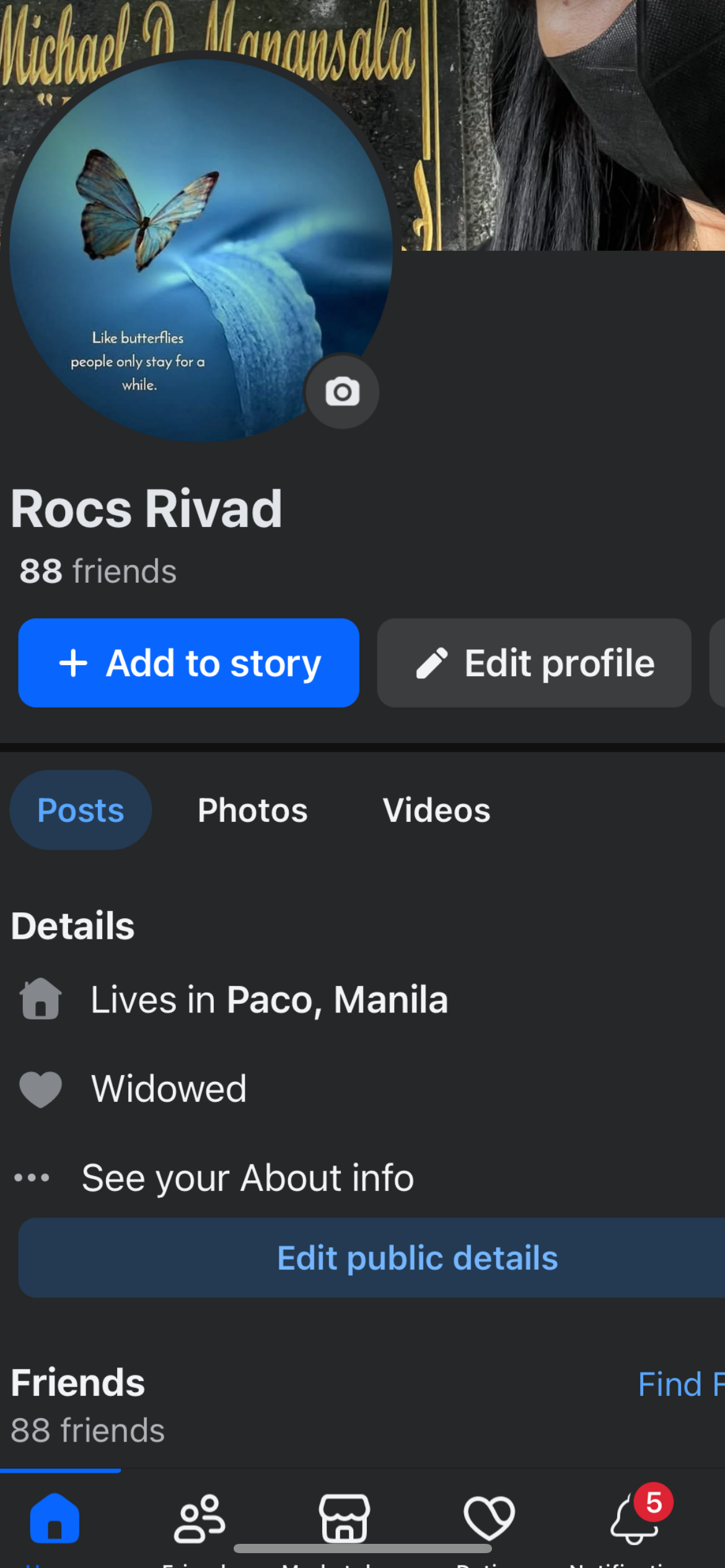
Task: Tap the camera icon on profile picture
Action: point(342,391)
